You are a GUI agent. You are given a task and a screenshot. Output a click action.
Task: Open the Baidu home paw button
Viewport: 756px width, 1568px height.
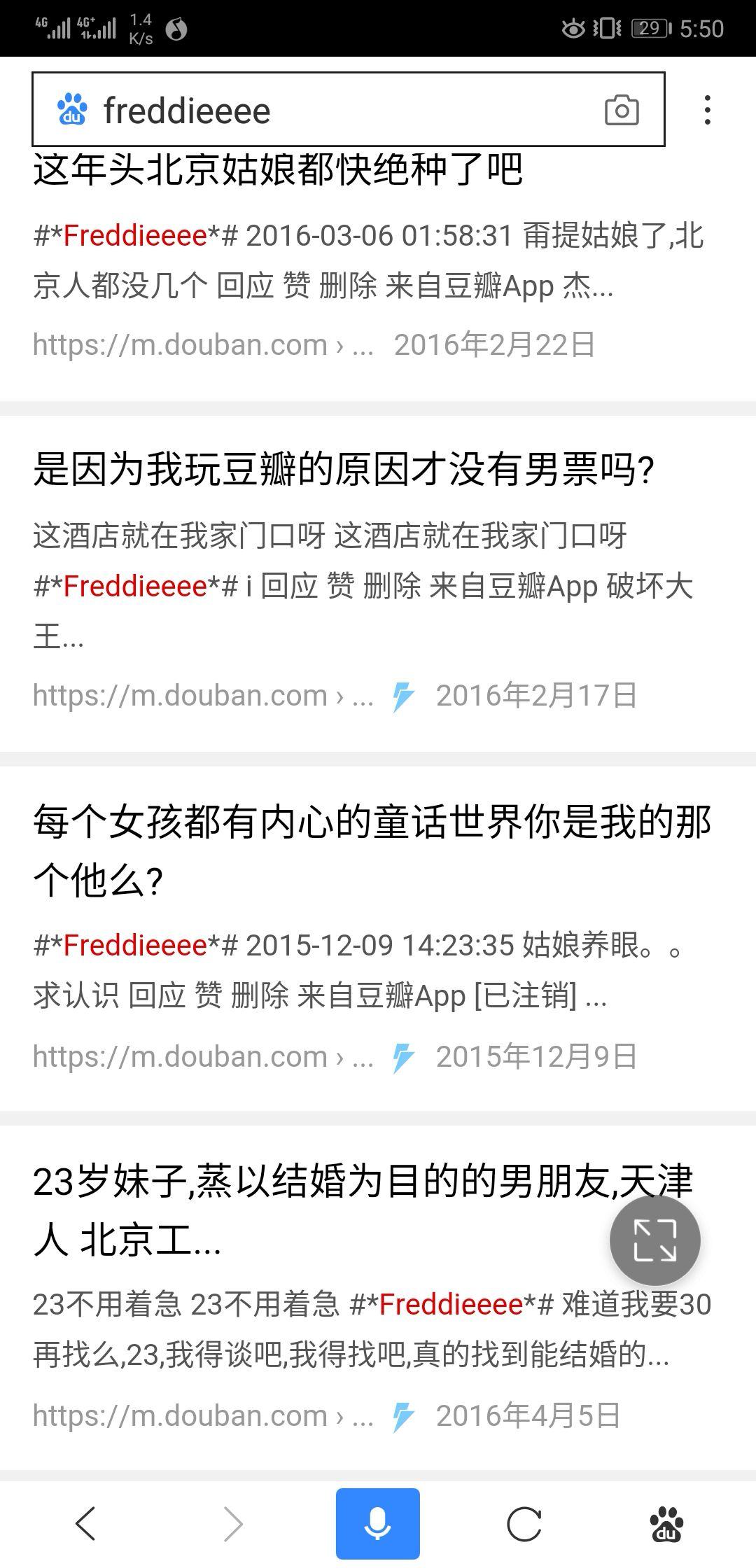(x=666, y=1523)
